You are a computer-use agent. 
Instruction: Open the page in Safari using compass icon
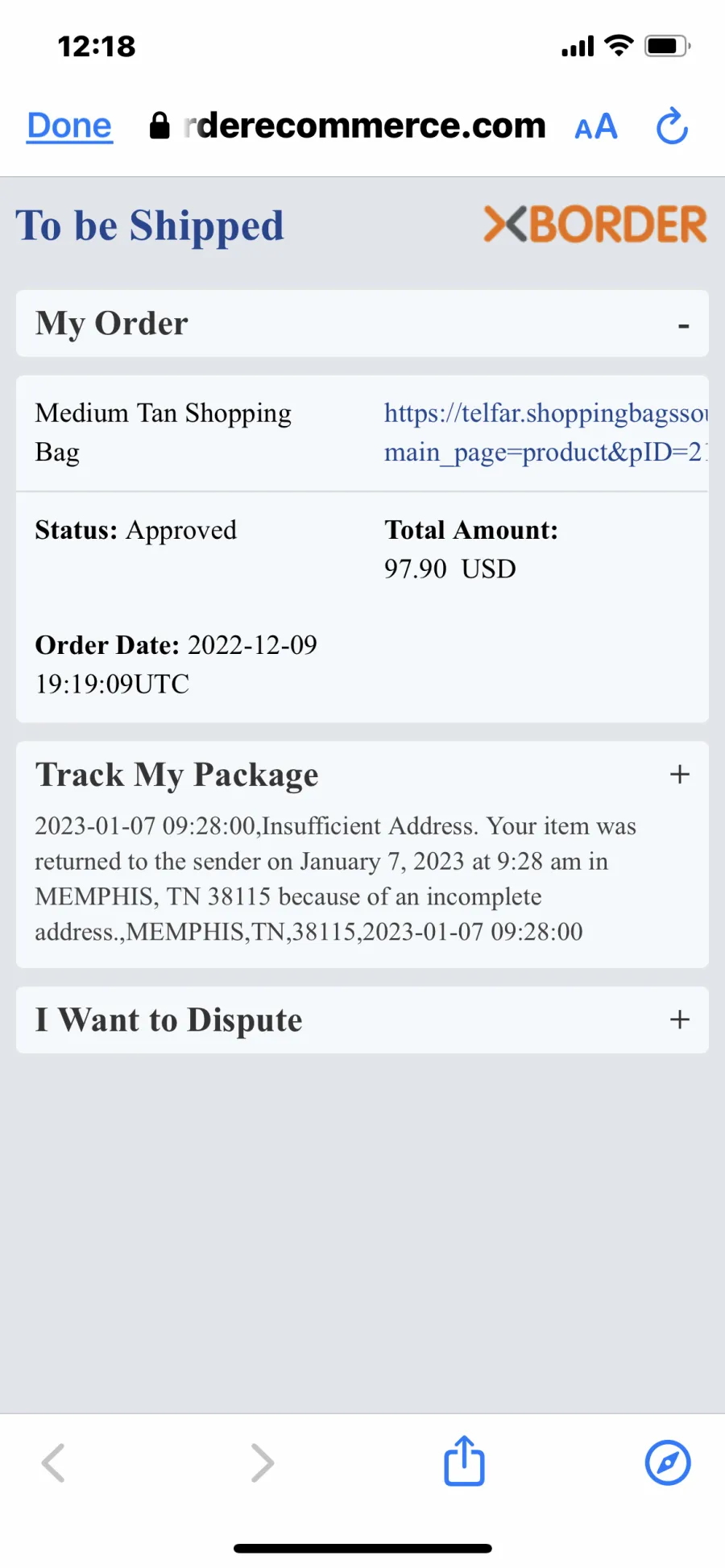(x=668, y=1463)
